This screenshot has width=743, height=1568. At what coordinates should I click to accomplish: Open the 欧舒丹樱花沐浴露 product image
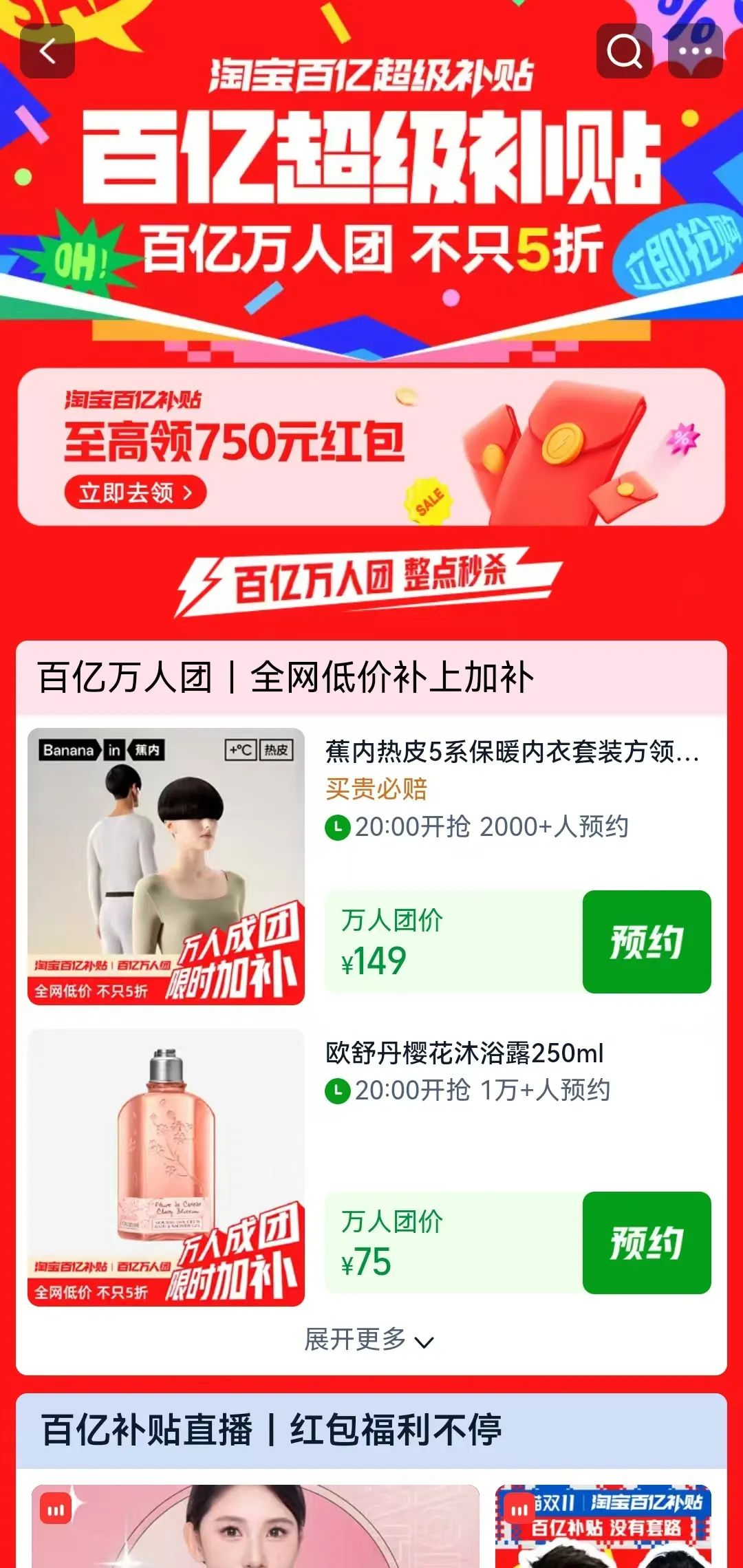[166, 1167]
